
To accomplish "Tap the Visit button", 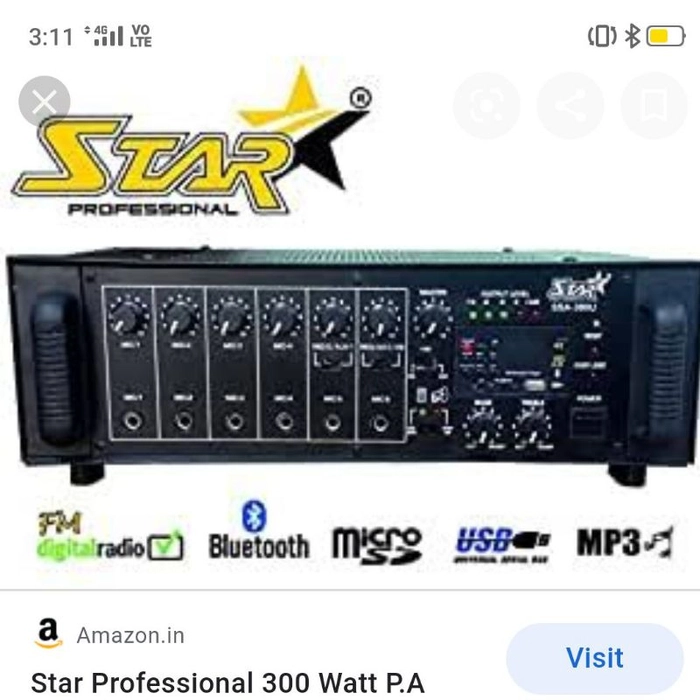I will [594, 658].
